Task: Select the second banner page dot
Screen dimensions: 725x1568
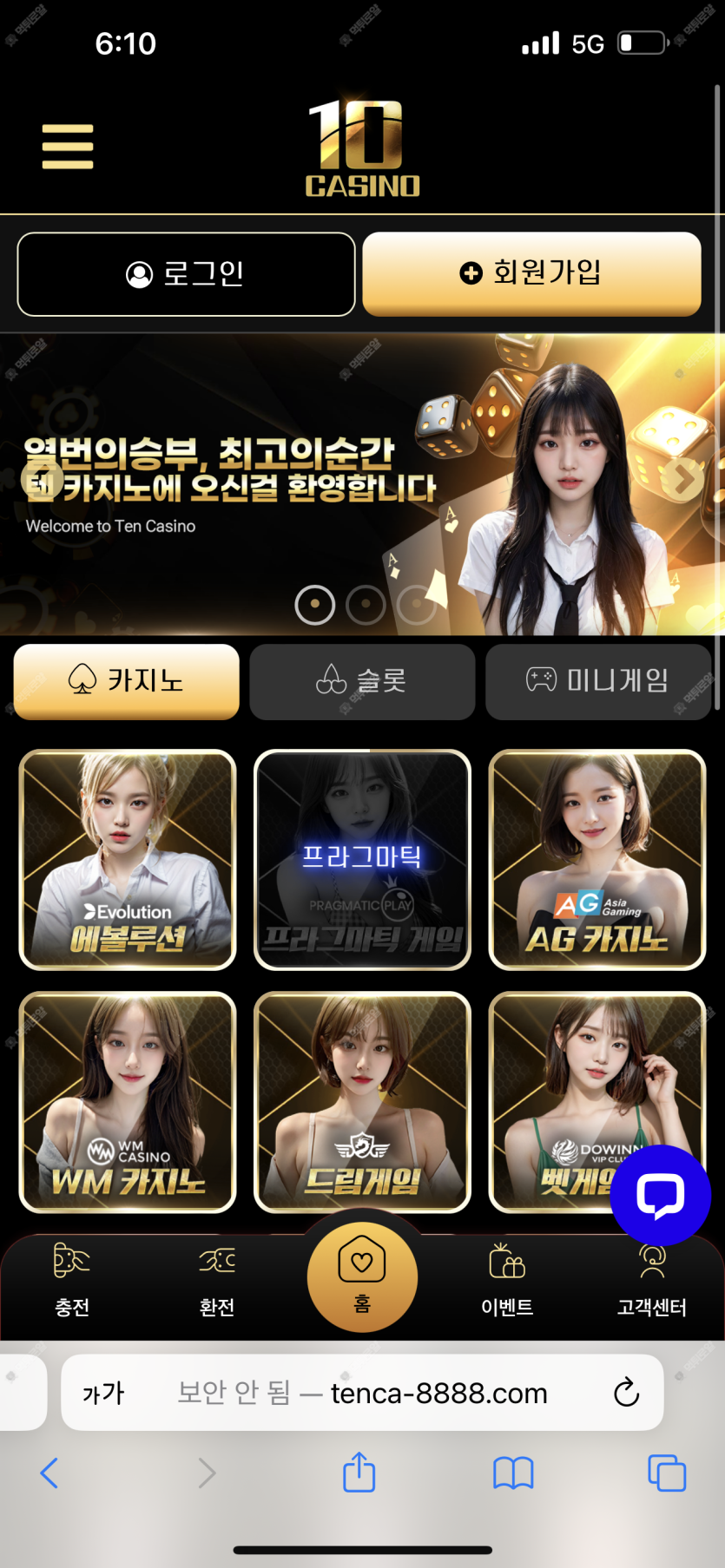Action: pos(366,604)
